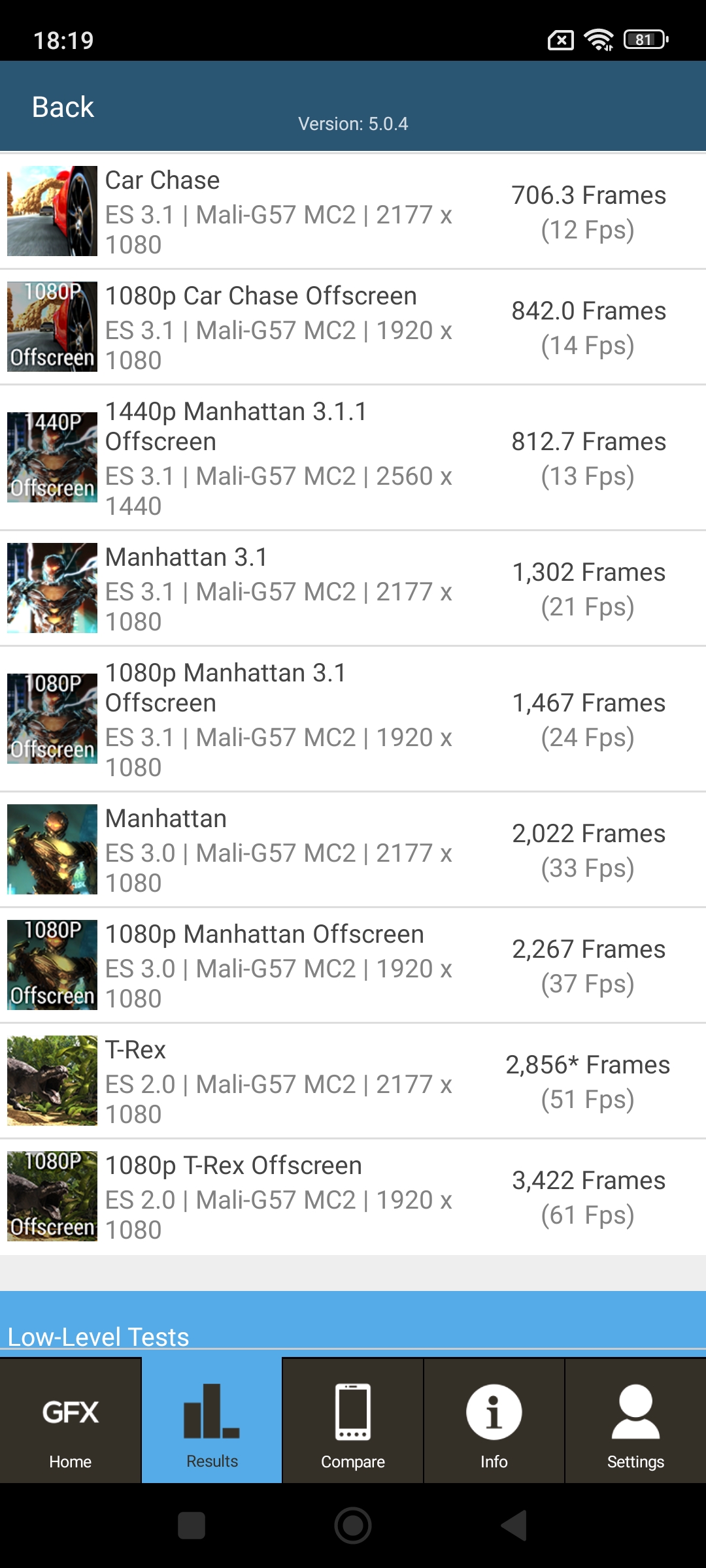The width and height of the screenshot is (706, 1568).
Task: Open 1080p Car Chase Offscreen result
Action: 353,327
